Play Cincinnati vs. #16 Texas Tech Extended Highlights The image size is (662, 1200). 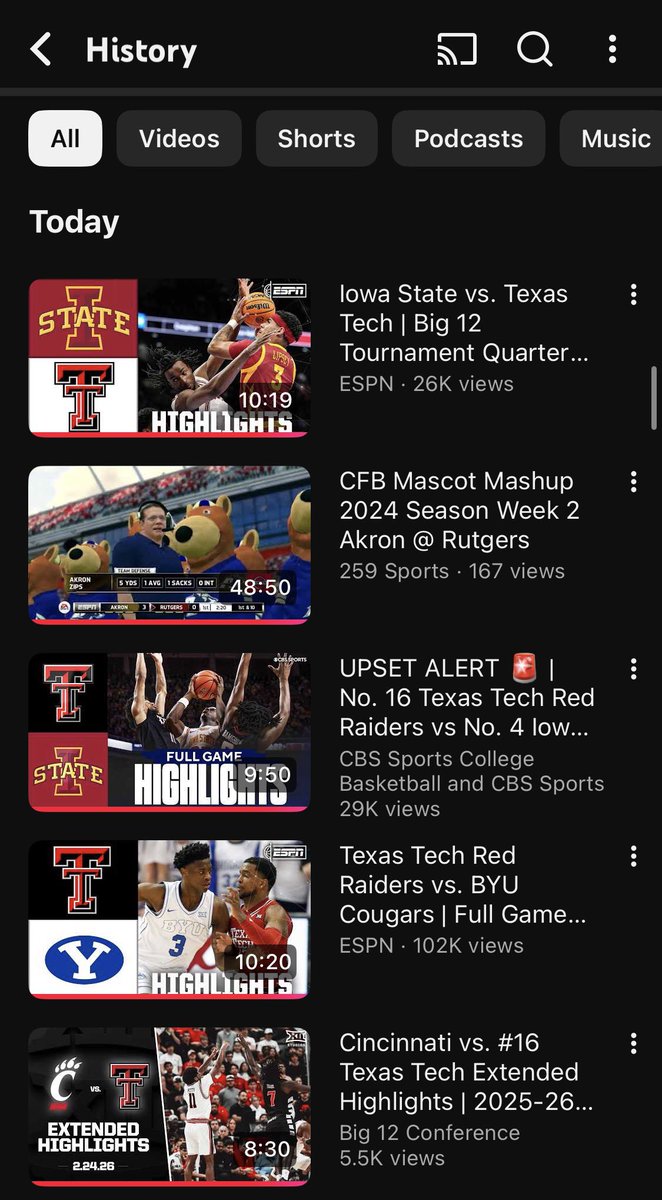pos(169,1105)
